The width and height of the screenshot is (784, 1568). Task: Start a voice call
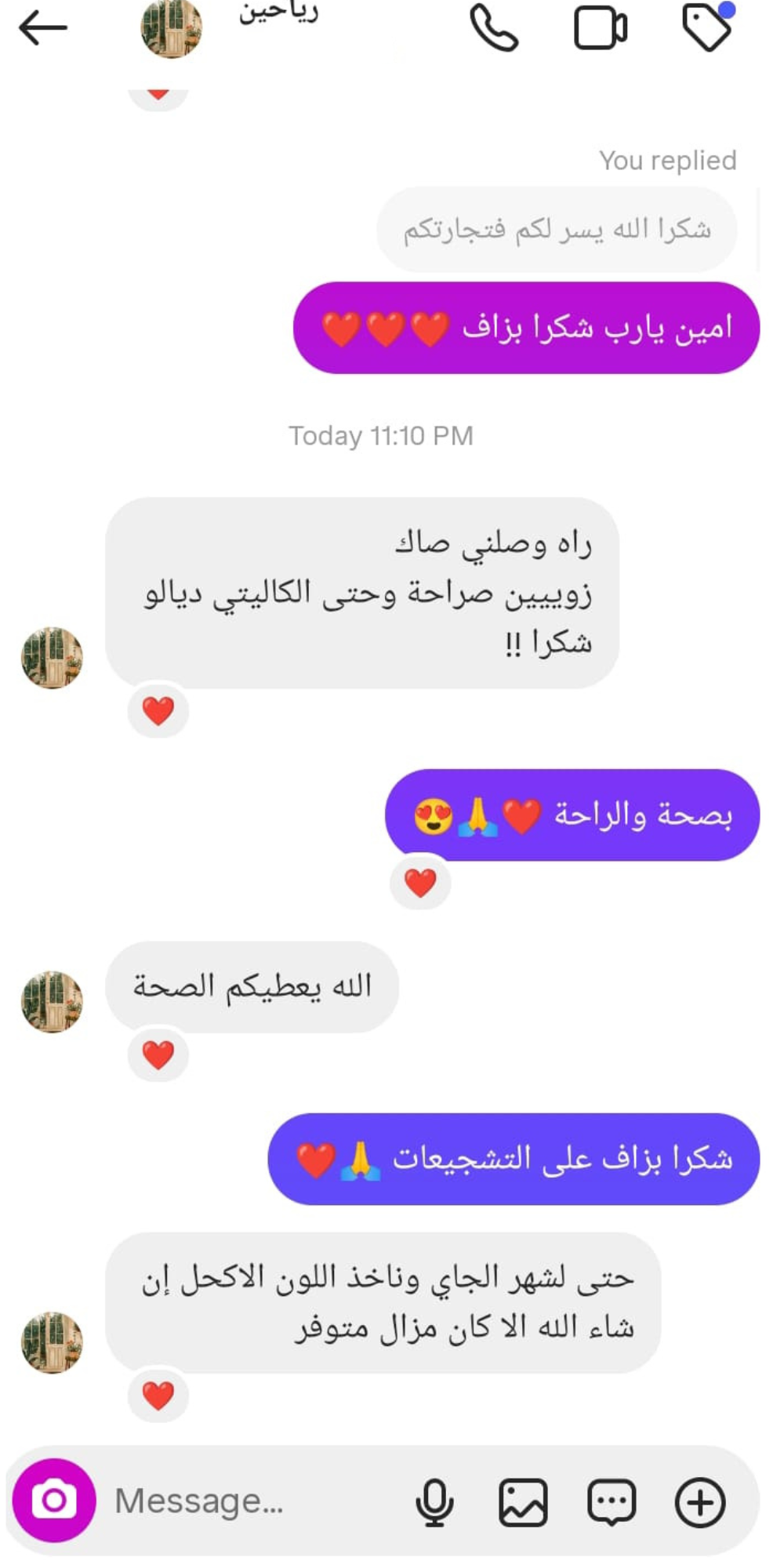(x=494, y=28)
